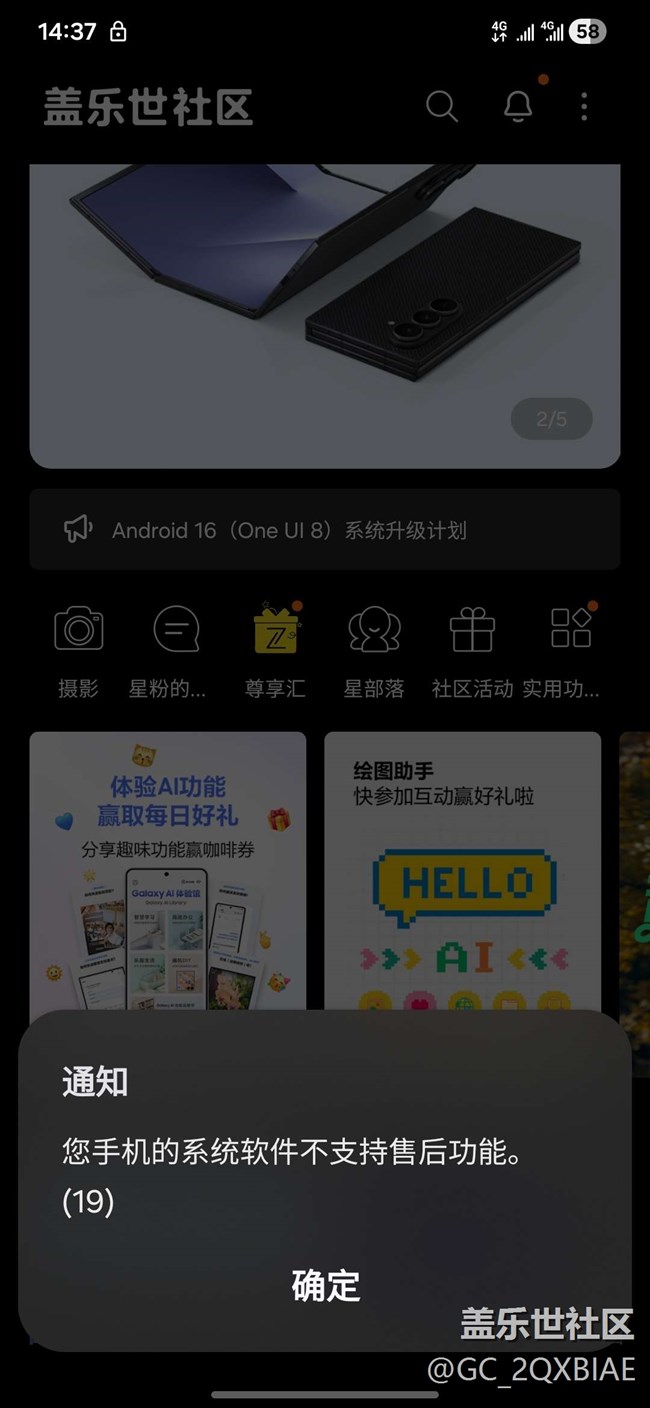Open the Android 16 (One UI 8) upgrade announcement
The width and height of the screenshot is (650, 1408).
tap(324, 530)
